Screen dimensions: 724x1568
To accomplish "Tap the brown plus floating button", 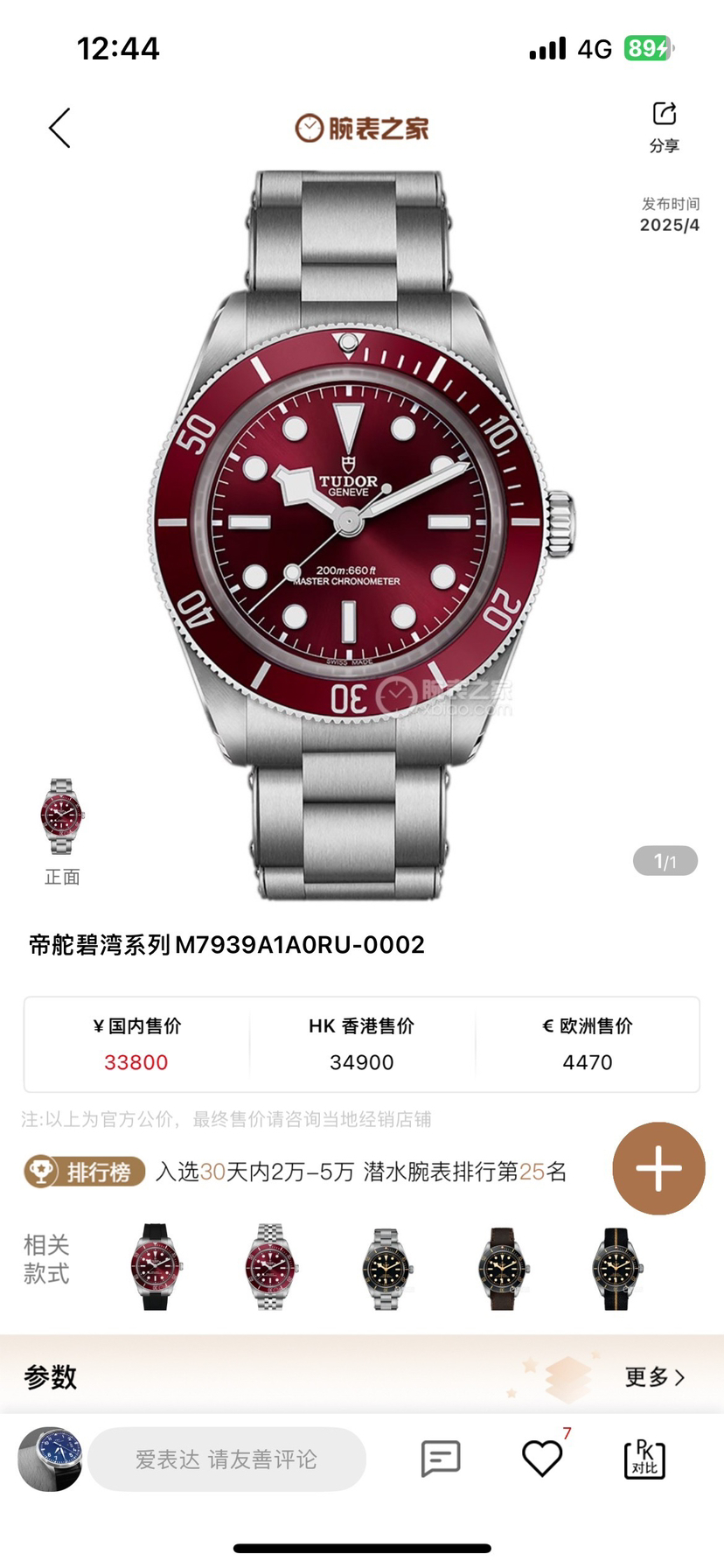I will [x=658, y=1168].
